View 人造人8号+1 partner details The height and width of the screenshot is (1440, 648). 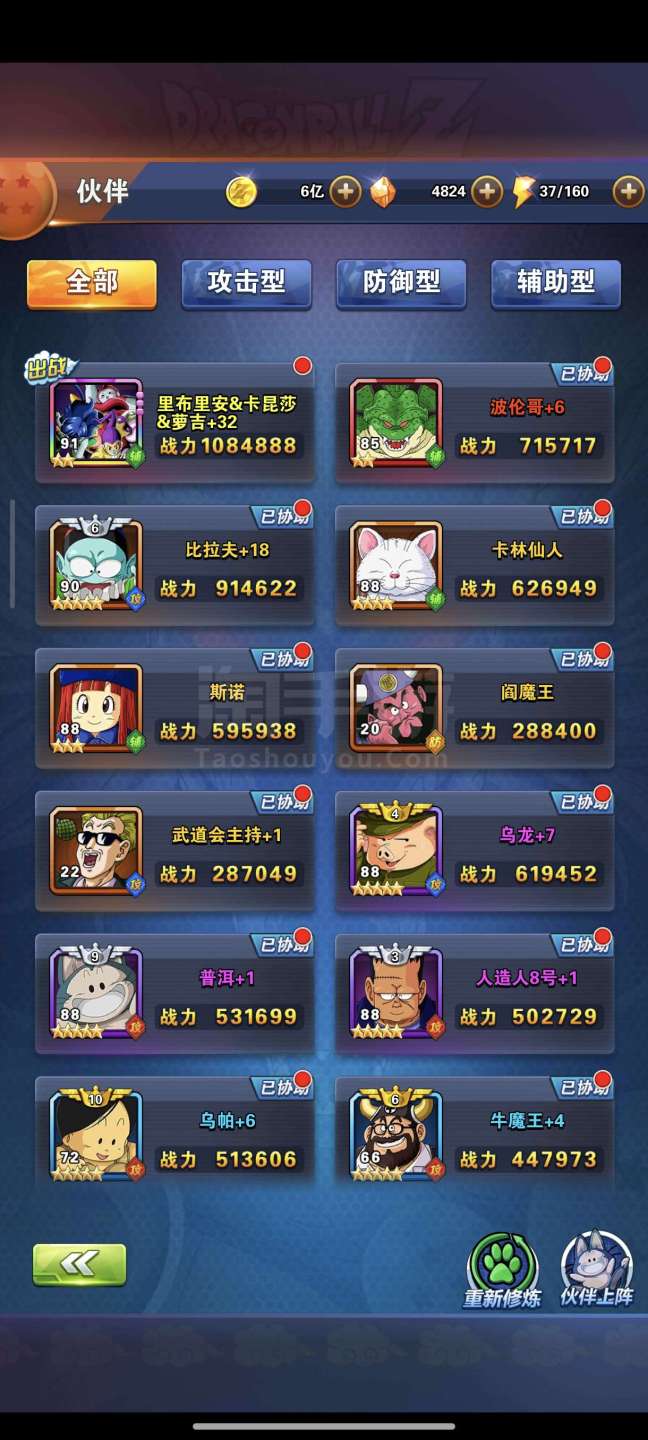pos(475,996)
